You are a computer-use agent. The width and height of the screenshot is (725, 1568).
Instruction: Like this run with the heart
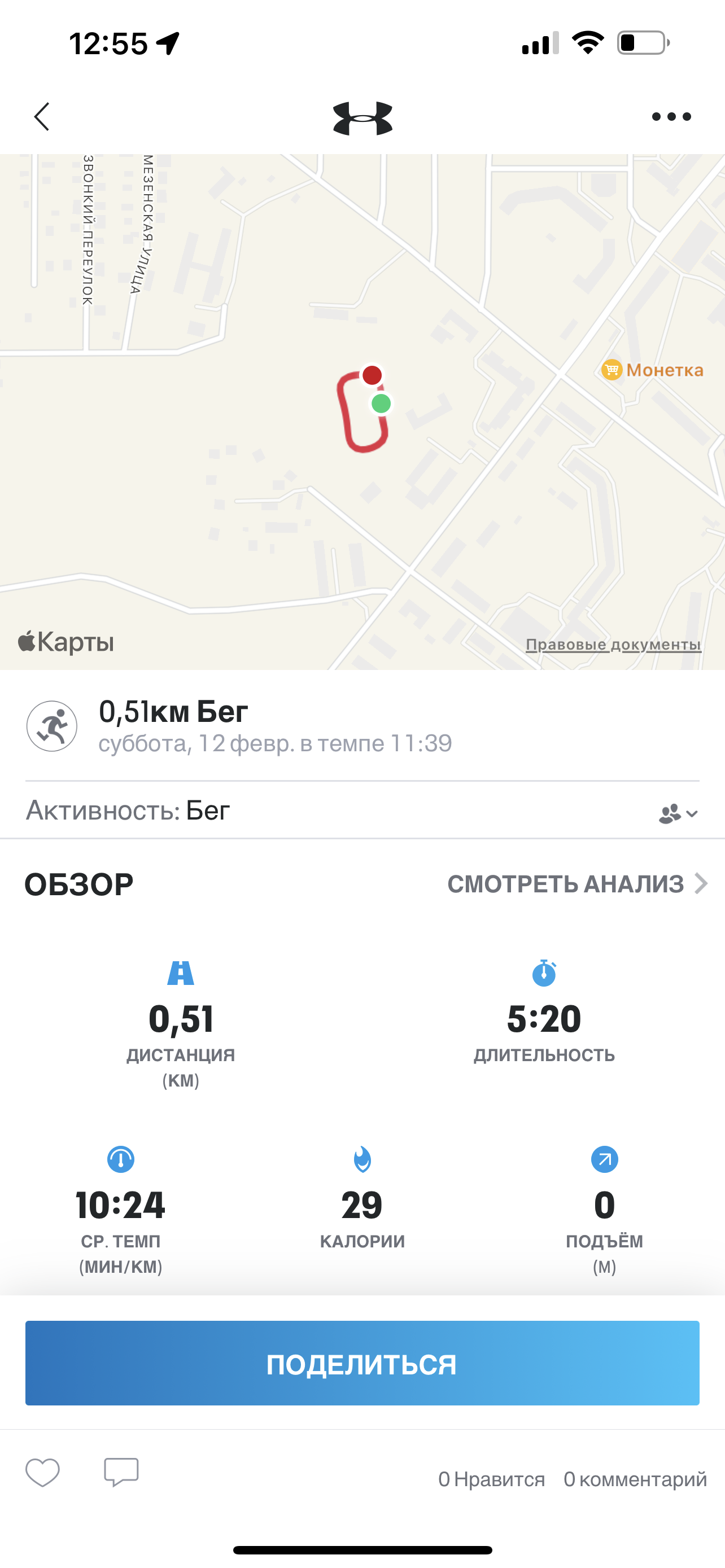(42, 1473)
